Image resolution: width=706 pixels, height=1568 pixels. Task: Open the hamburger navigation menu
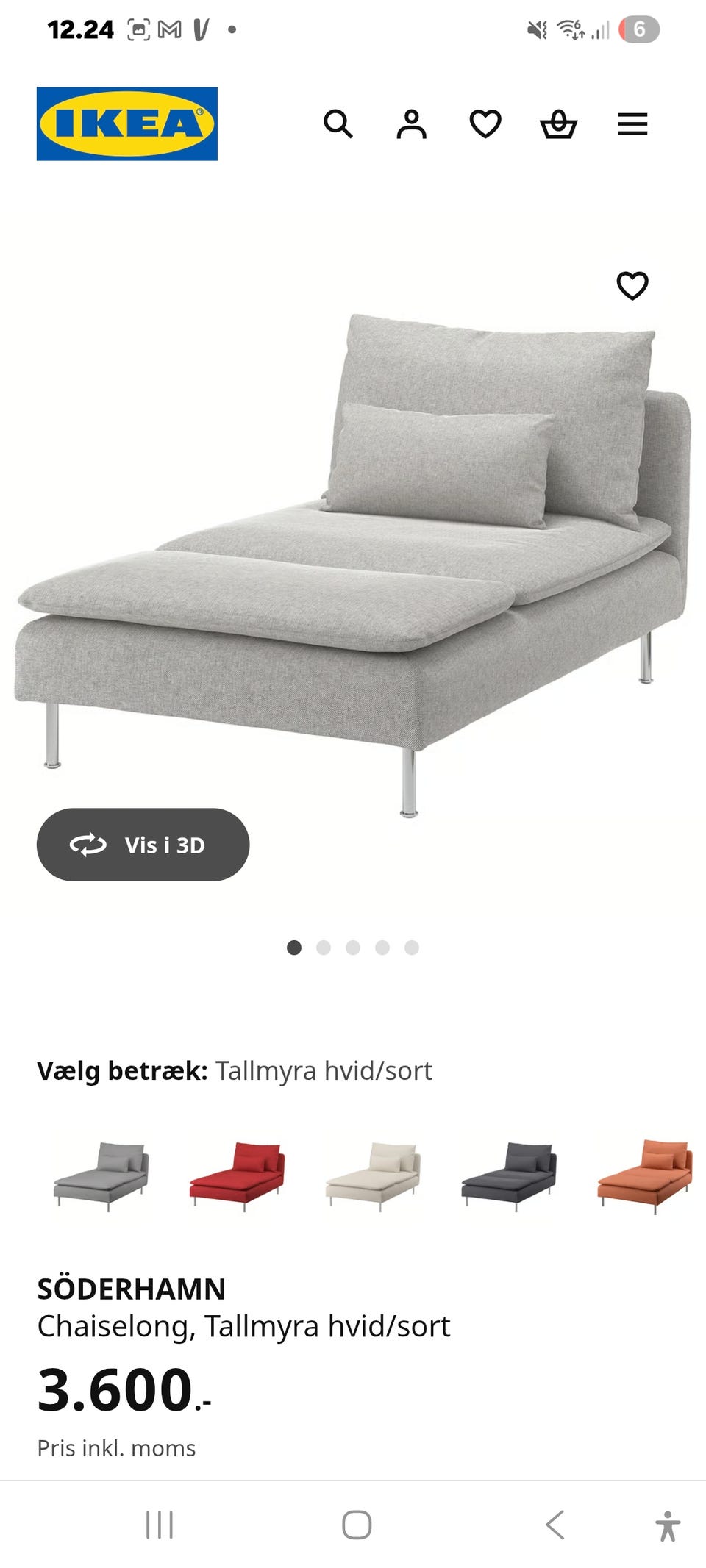(x=632, y=125)
